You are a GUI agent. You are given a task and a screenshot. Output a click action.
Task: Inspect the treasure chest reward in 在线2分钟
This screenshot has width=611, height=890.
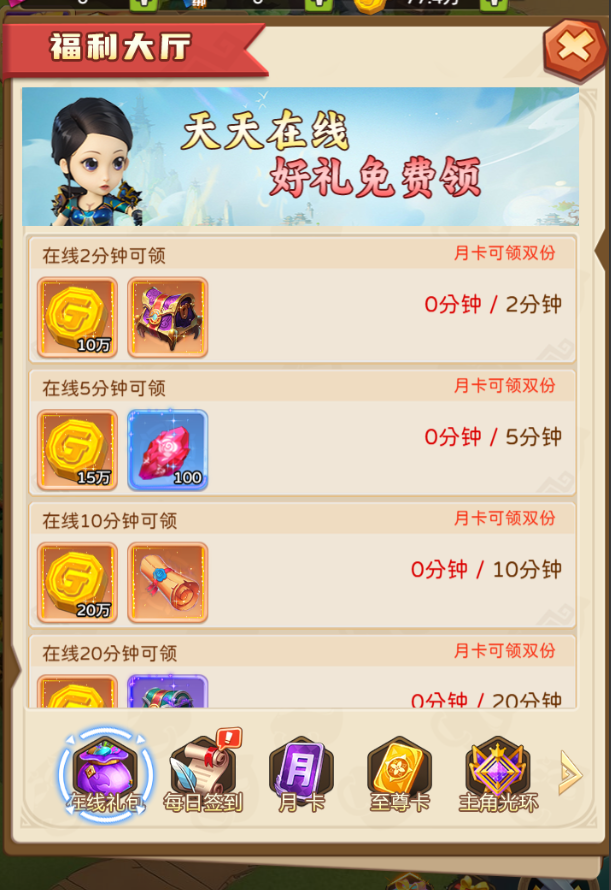pyautogui.click(x=168, y=317)
